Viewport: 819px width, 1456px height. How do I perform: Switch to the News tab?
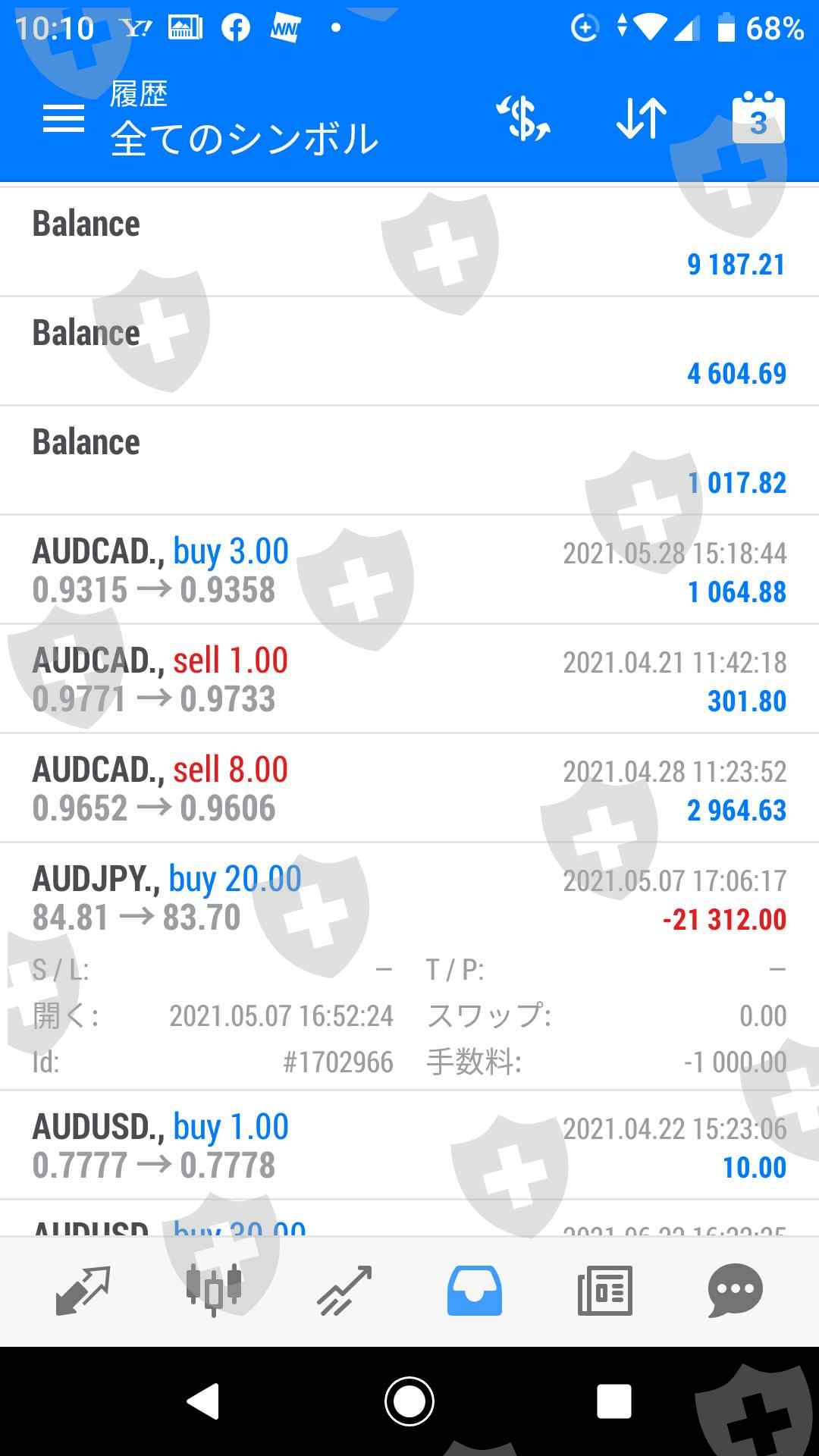[x=604, y=1290]
